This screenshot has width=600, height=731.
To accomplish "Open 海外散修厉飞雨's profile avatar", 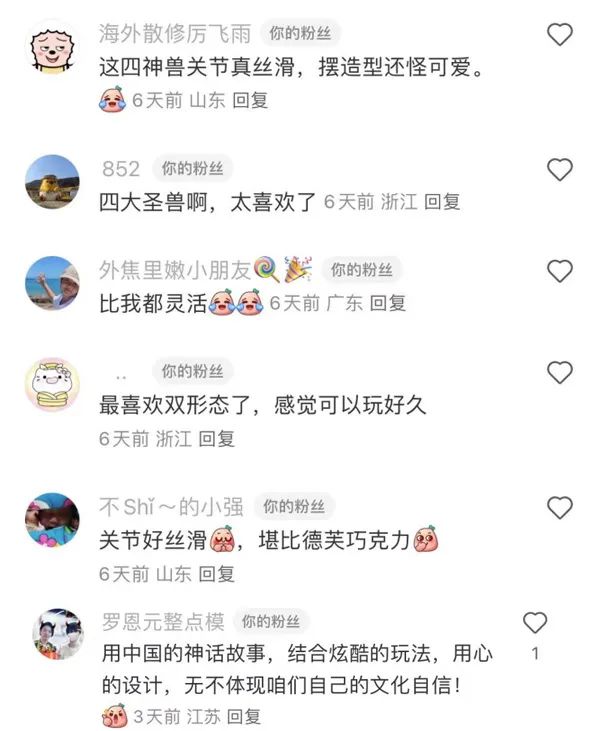I will 52,47.
